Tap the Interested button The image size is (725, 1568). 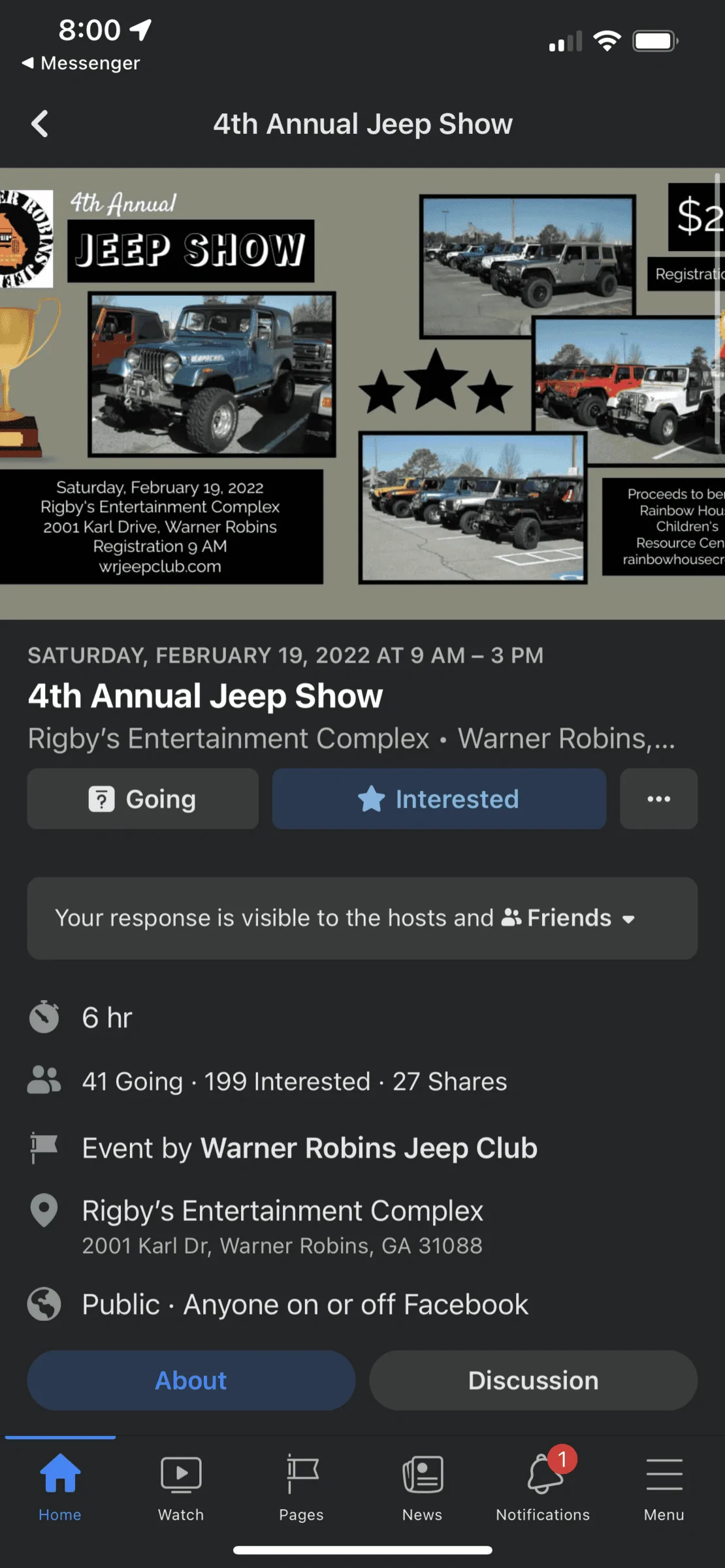click(439, 799)
